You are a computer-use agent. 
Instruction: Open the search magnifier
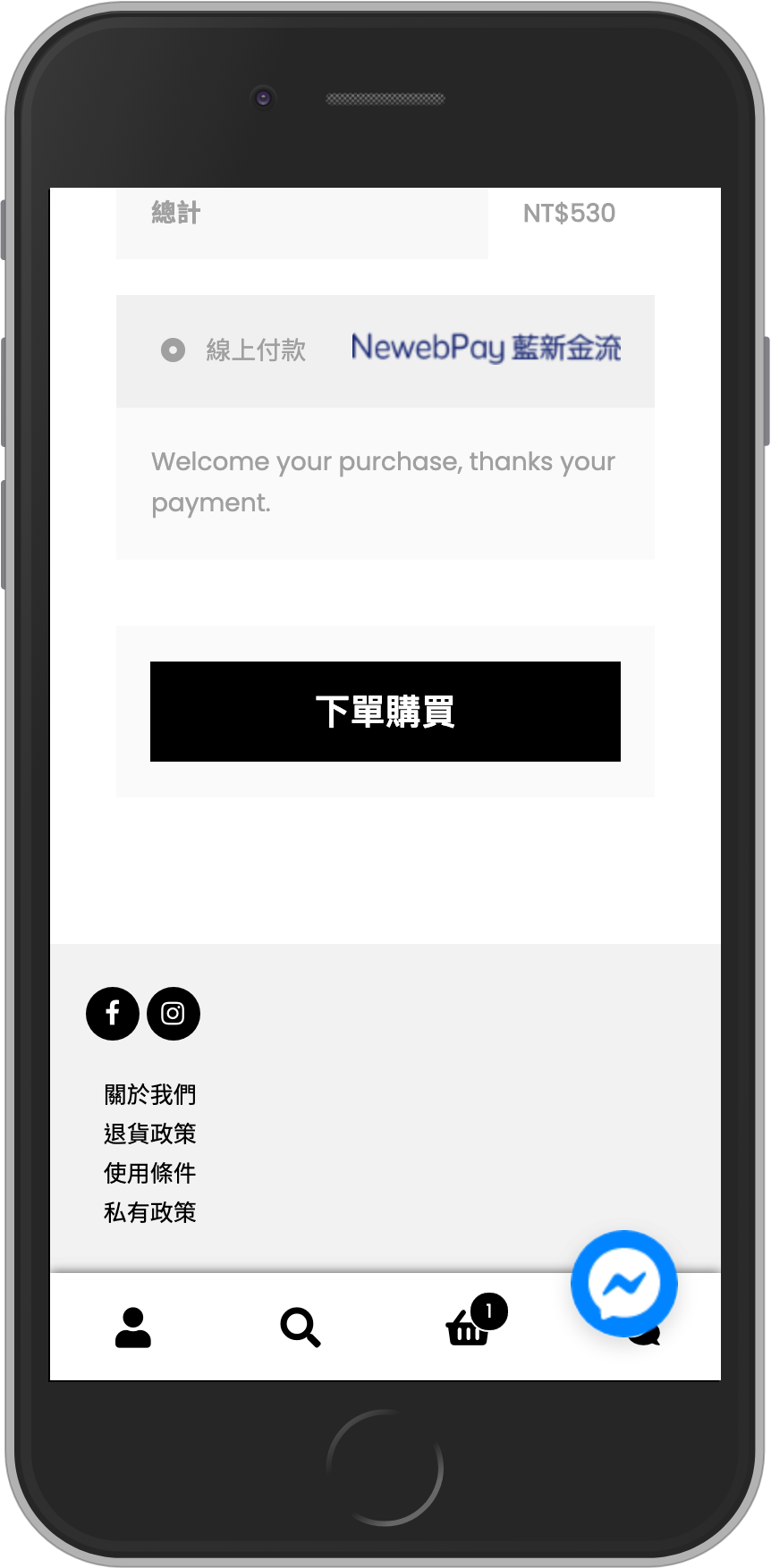pos(301,1328)
